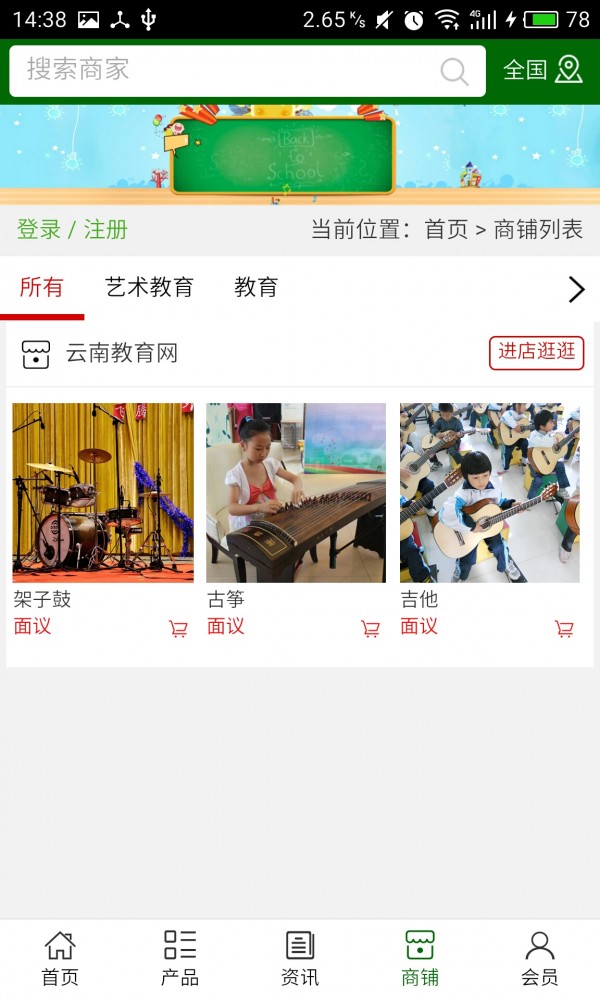The width and height of the screenshot is (600, 1000).
Task: Switch to the 产品 tab
Action: 180,959
